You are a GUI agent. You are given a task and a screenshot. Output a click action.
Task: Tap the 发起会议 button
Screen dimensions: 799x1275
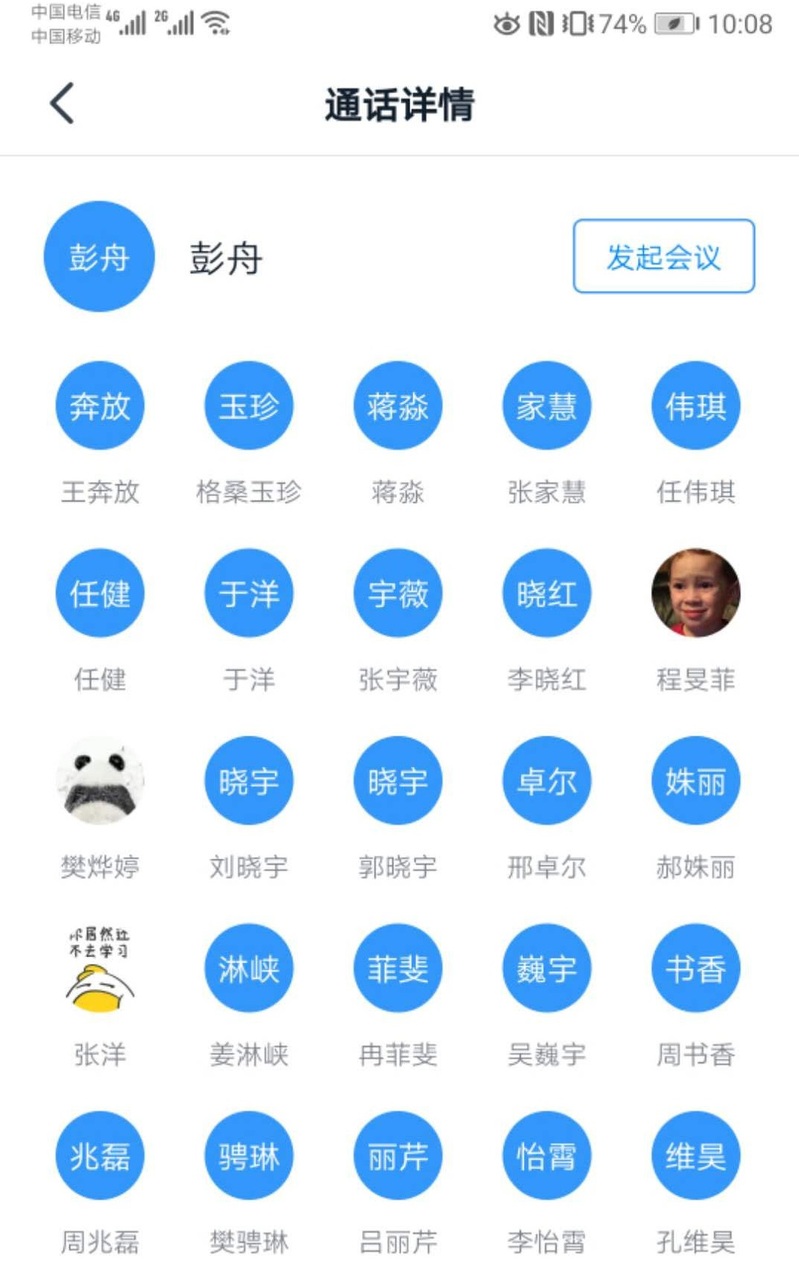(x=663, y=257)
